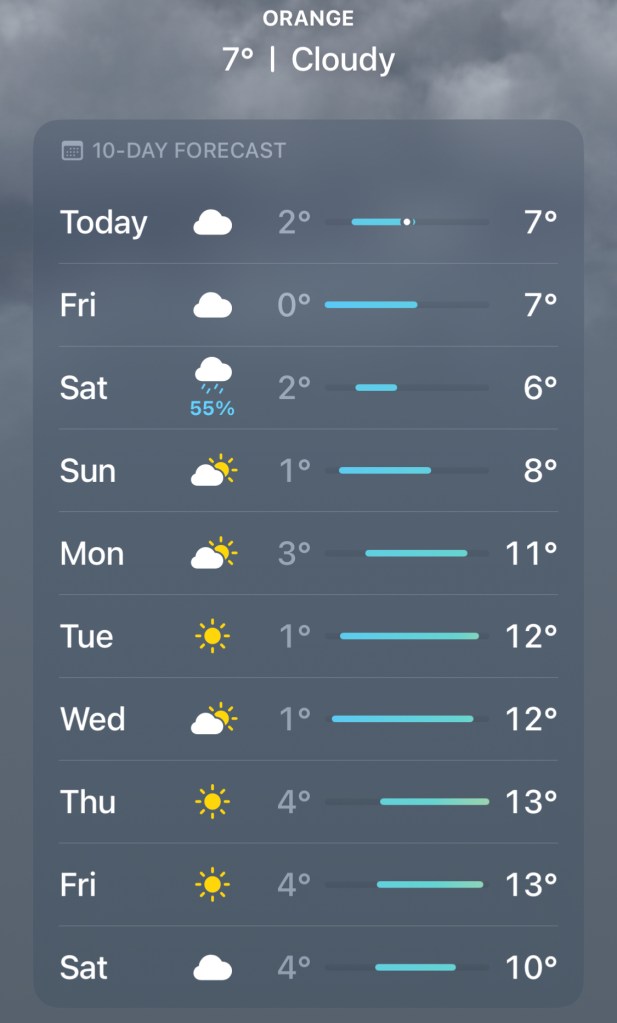The height and width of the screenshot is (1023, 617).
Task: Open Saturday forecast with 55% rain
Action: coord(308,388)
